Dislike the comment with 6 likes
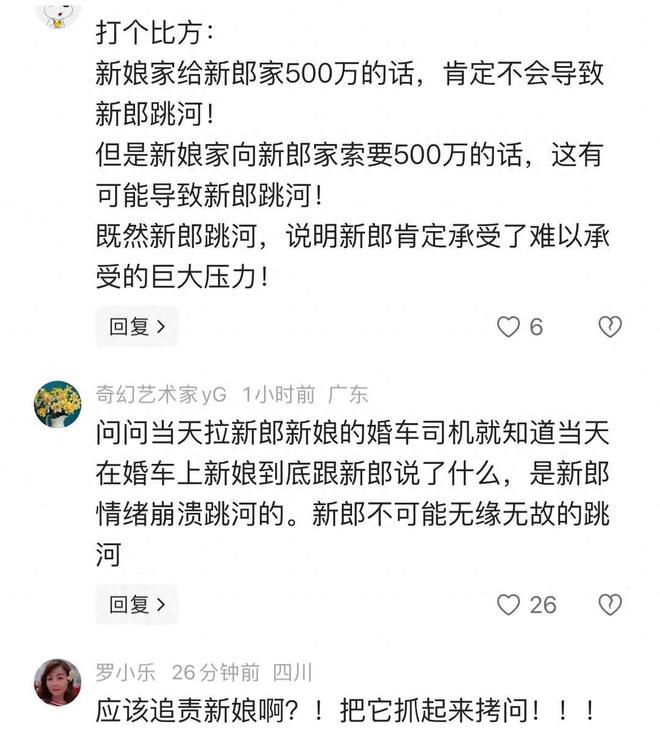 coord(609,327)
